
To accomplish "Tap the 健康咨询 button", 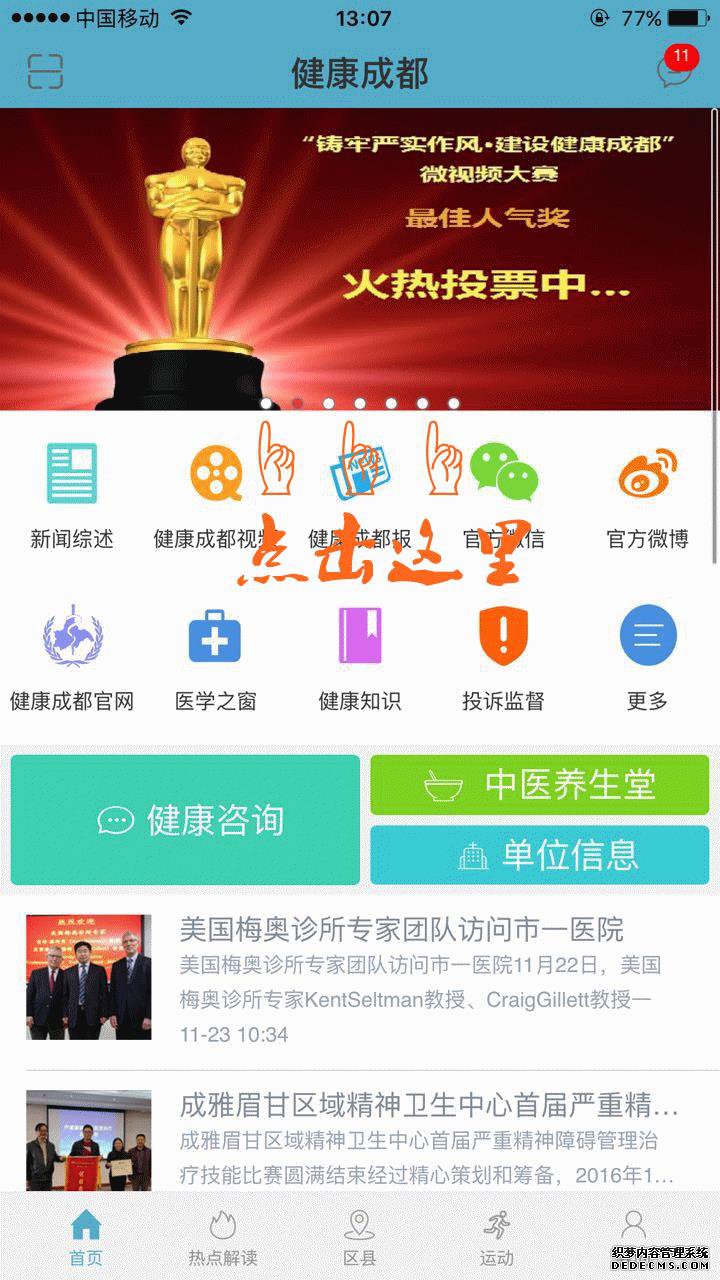I will point(185,820).
